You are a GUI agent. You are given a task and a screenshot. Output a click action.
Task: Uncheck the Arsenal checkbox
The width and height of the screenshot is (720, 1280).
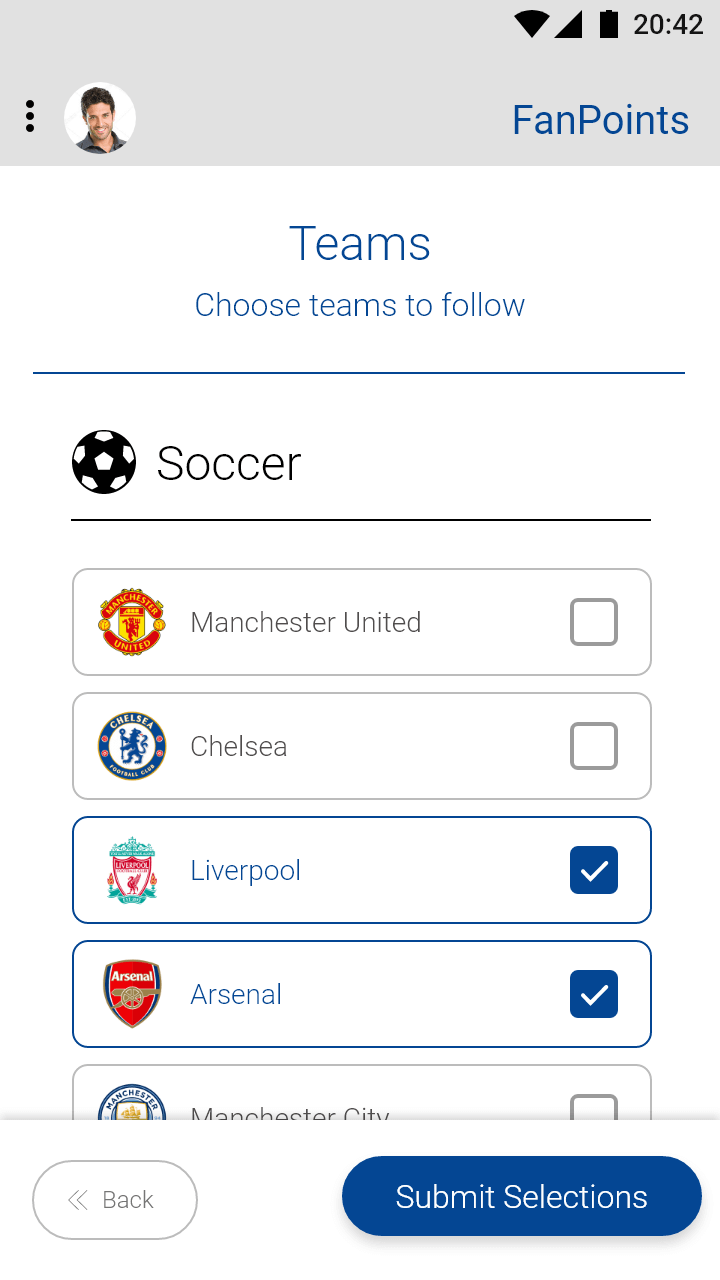click(593, 993)
